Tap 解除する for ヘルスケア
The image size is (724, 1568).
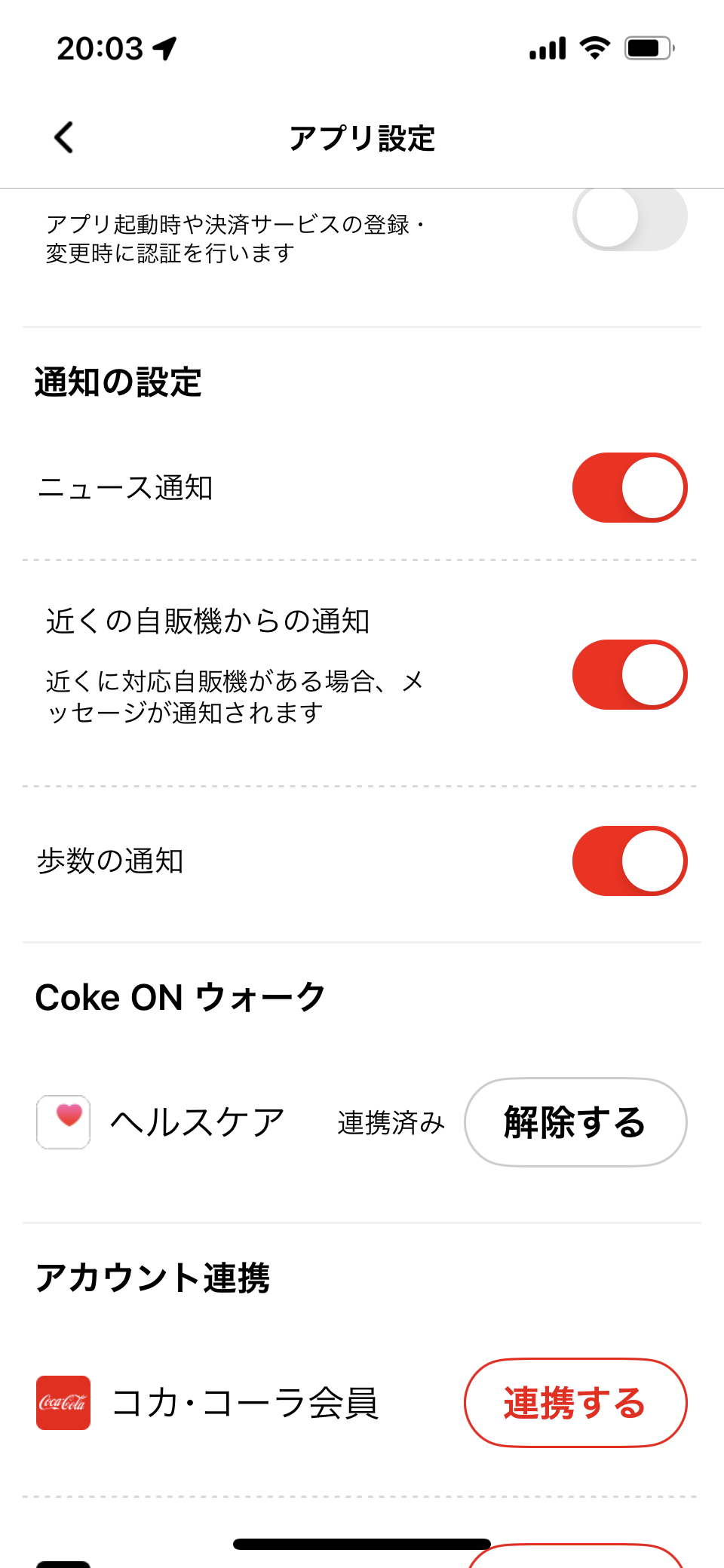click(x=575, y=1122)
